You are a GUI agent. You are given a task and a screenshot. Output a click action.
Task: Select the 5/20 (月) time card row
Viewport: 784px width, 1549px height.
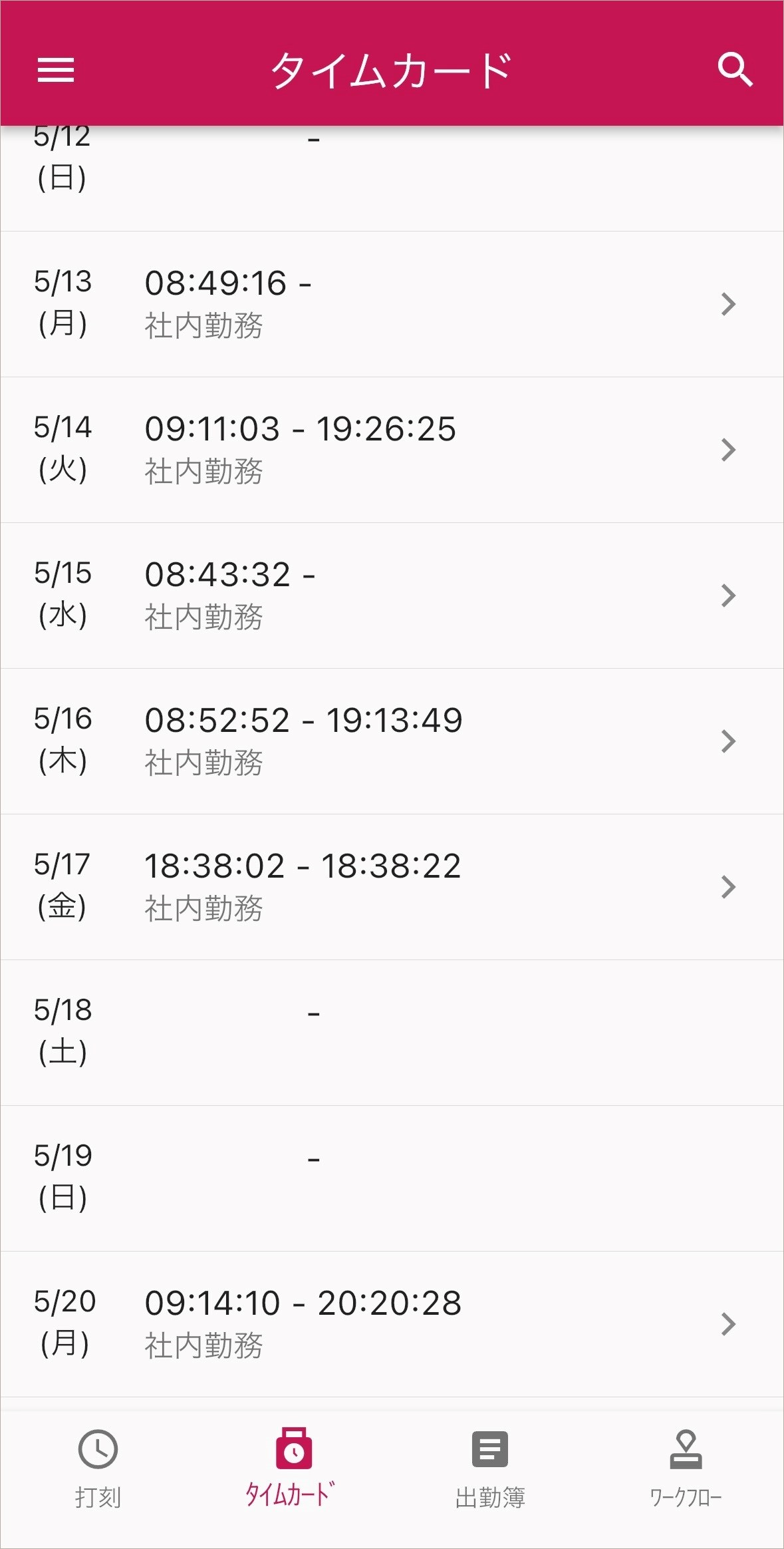[392, 1324]
